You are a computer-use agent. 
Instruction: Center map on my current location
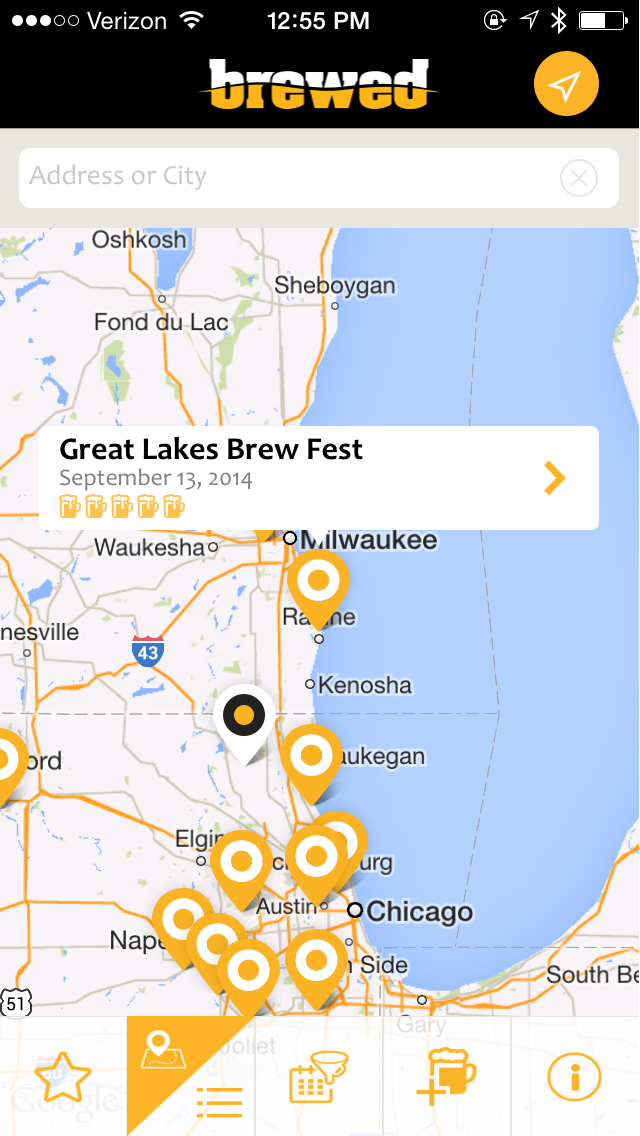pos(566,86)
